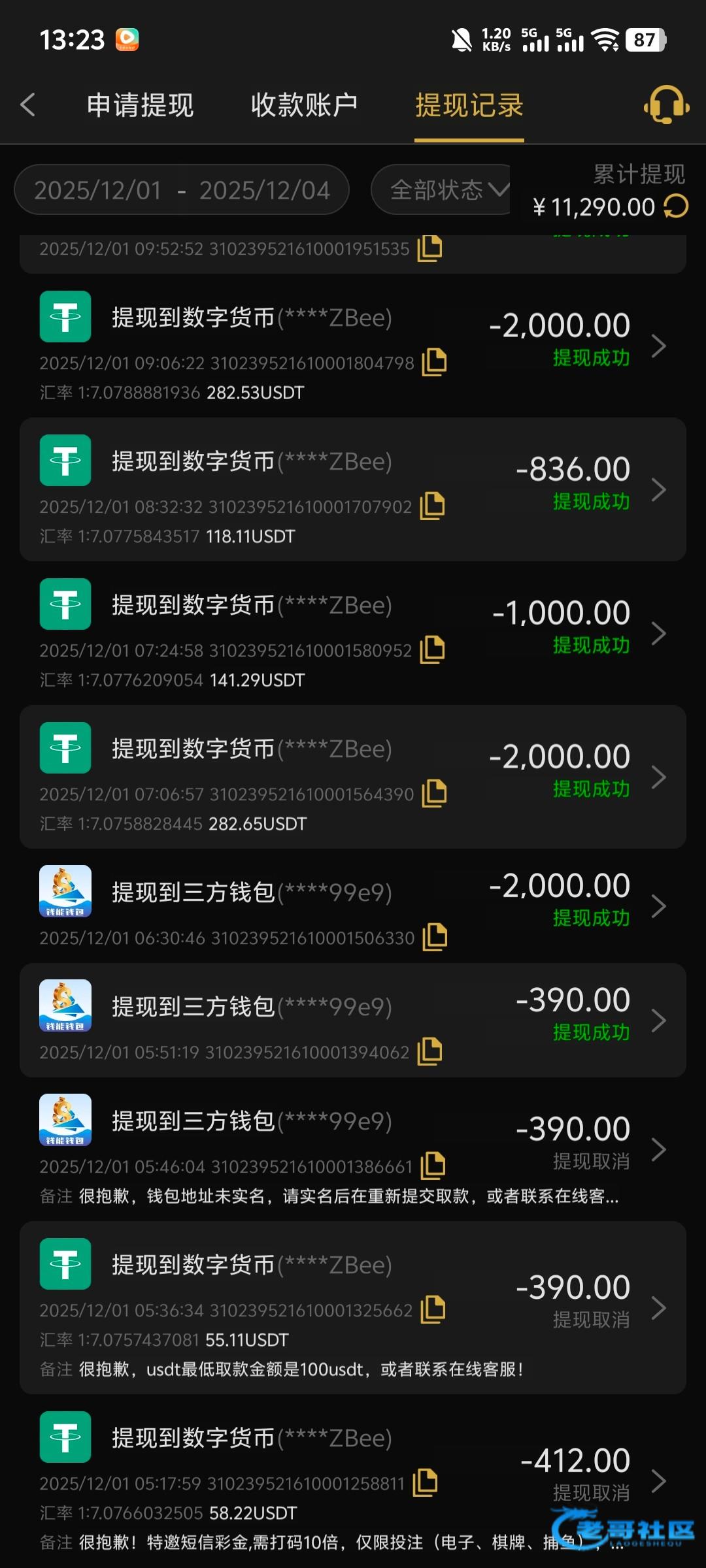
Task: Go back using the top-left arrow
Action: [27, 105]
